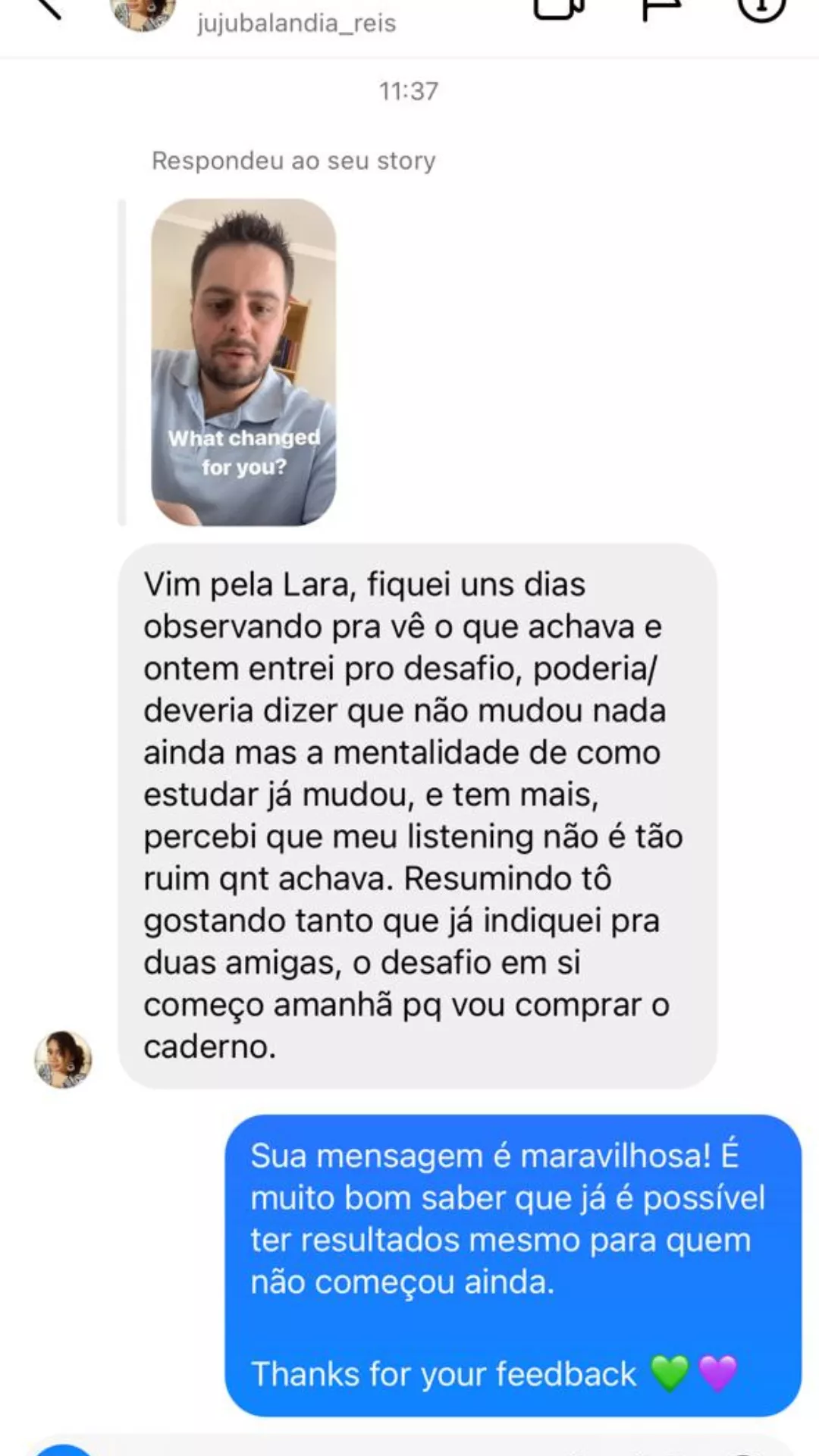Viewport: 819px width, 1456px height.
Task: Start a video call with jujubalandia_reis
Action: pyautogui.click(x=559, y=8)
